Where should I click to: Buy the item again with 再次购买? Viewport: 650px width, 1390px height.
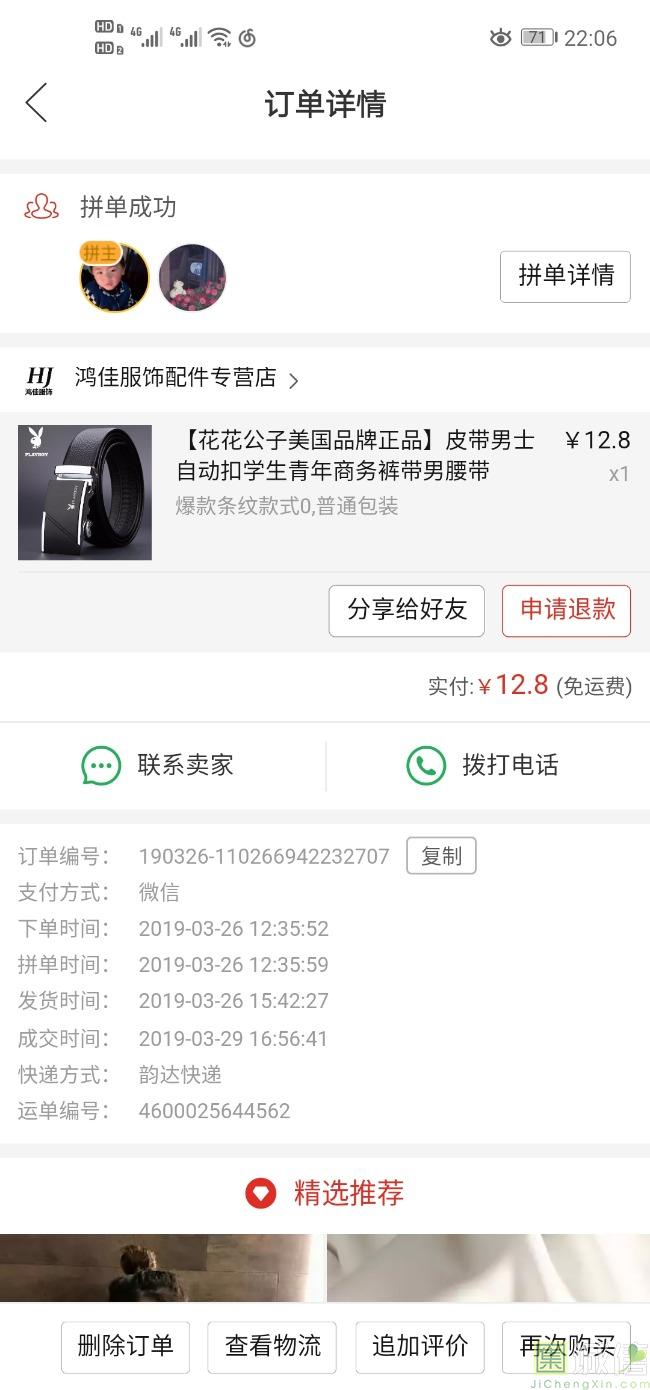pyautogui.click(x=567, y=1346)
